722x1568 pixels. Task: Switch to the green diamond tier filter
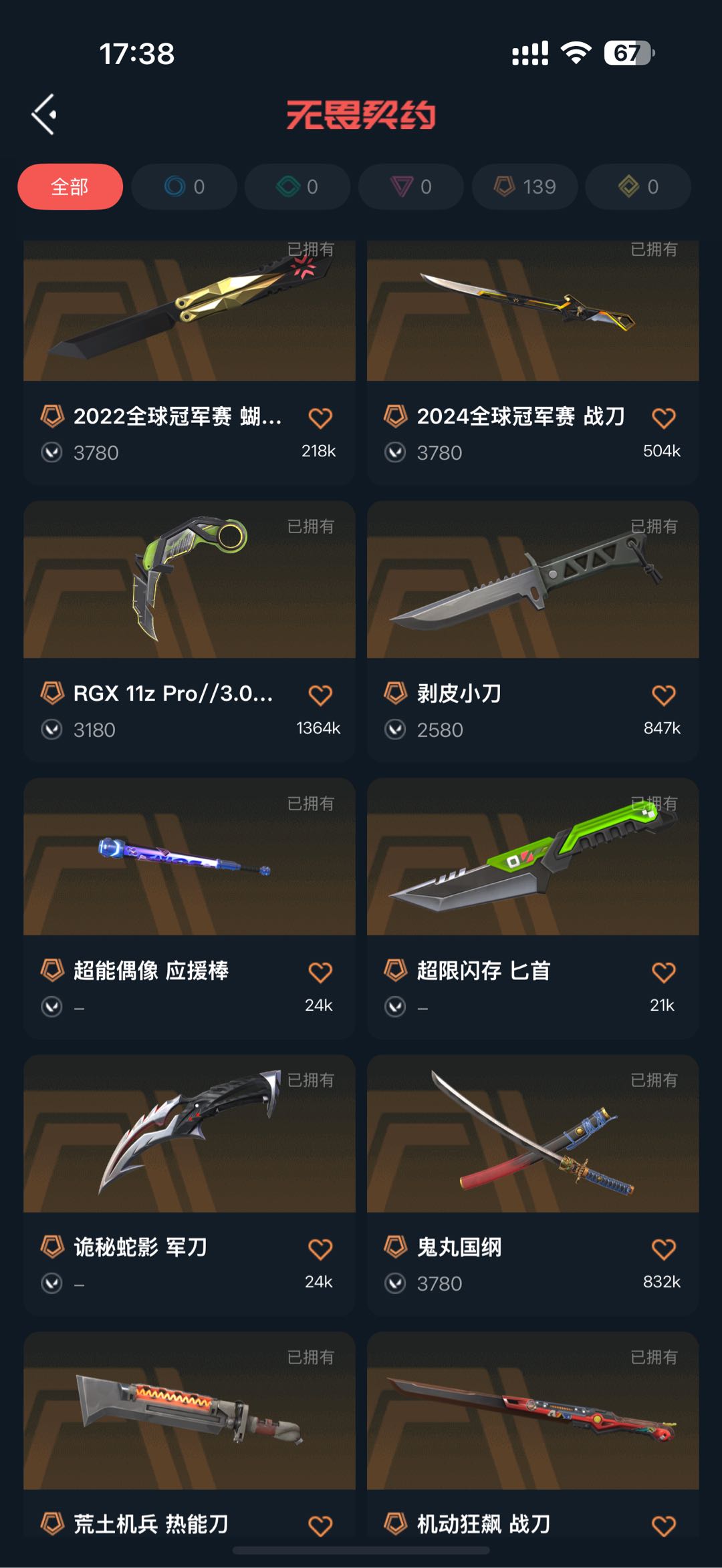[297, 186]
